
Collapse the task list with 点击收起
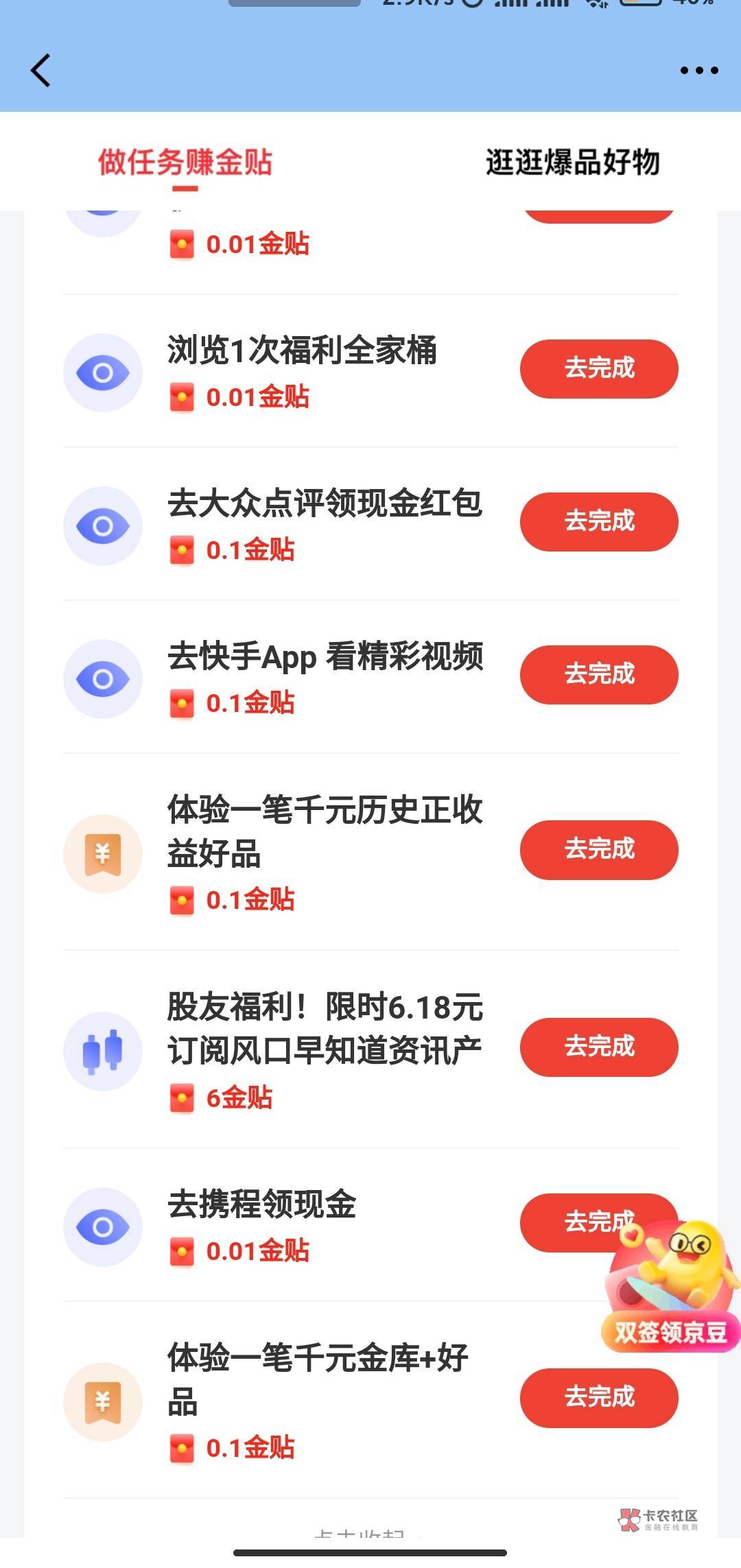pos(359,1534)
